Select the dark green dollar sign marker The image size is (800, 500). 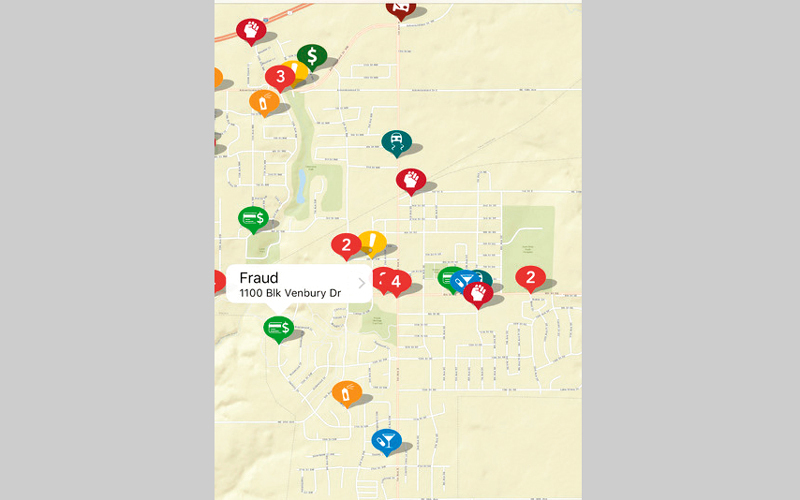[x=312, y=57]
